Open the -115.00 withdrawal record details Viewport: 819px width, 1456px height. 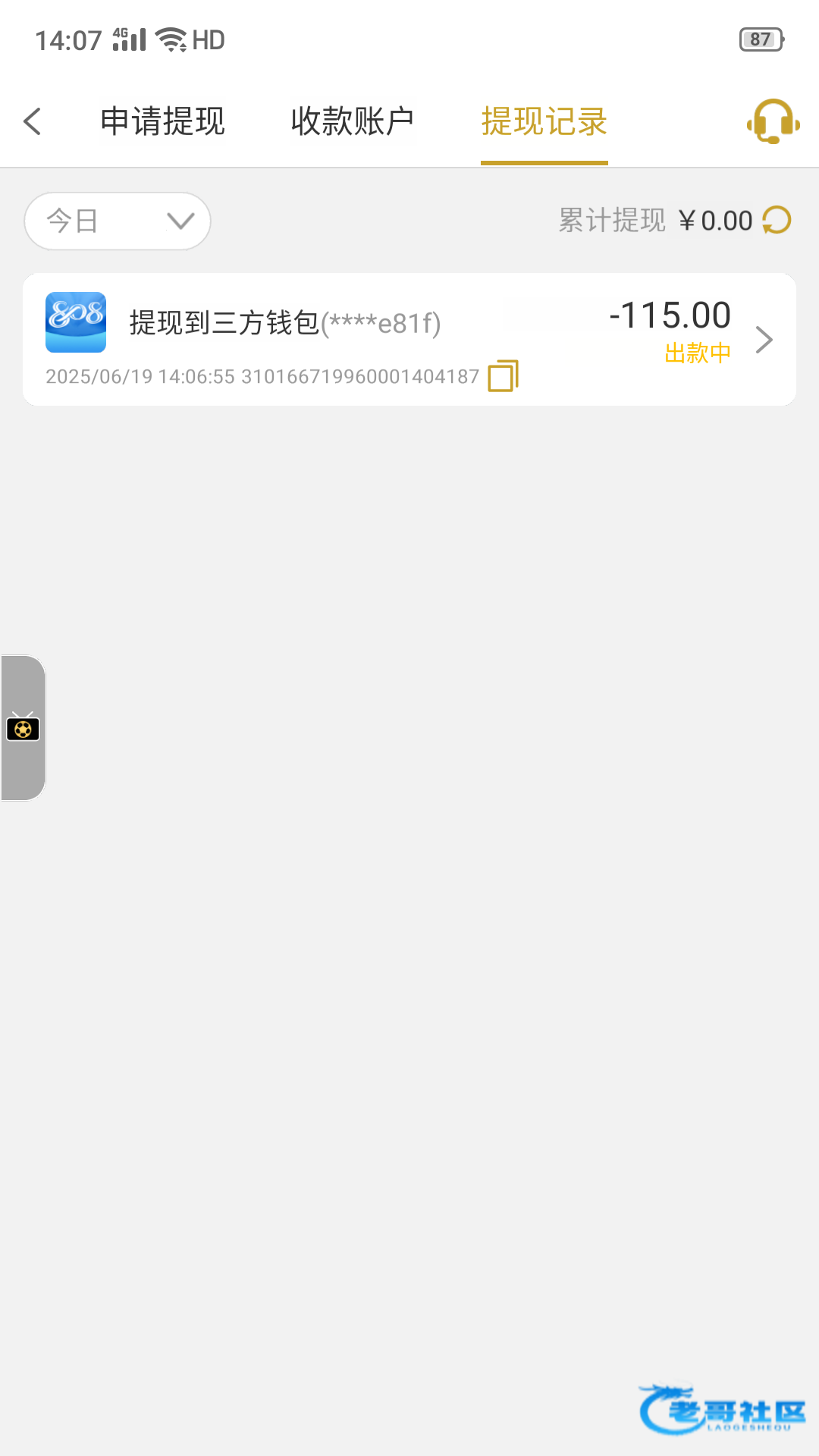pyautogui.click(x=764, y=339)
